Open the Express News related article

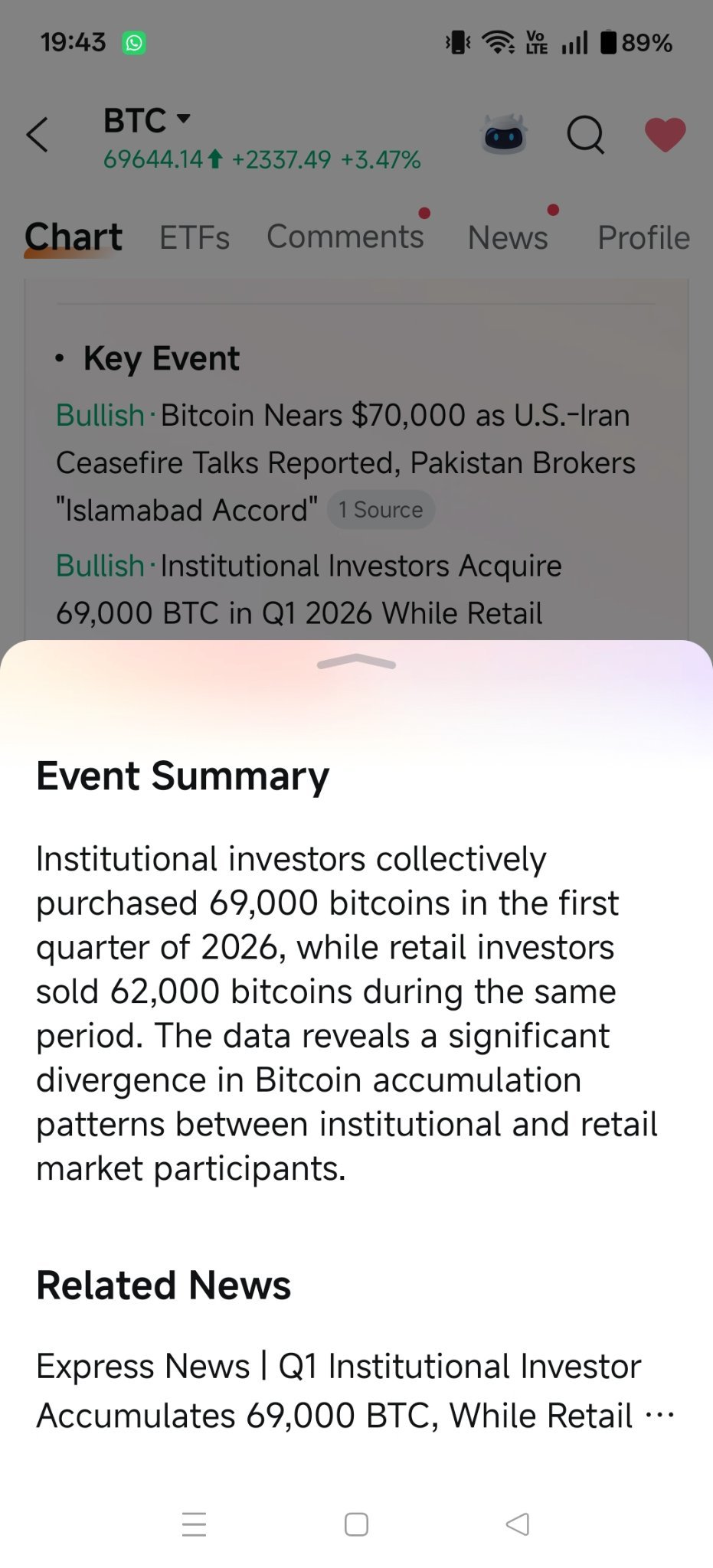(x=355, y=1390)
